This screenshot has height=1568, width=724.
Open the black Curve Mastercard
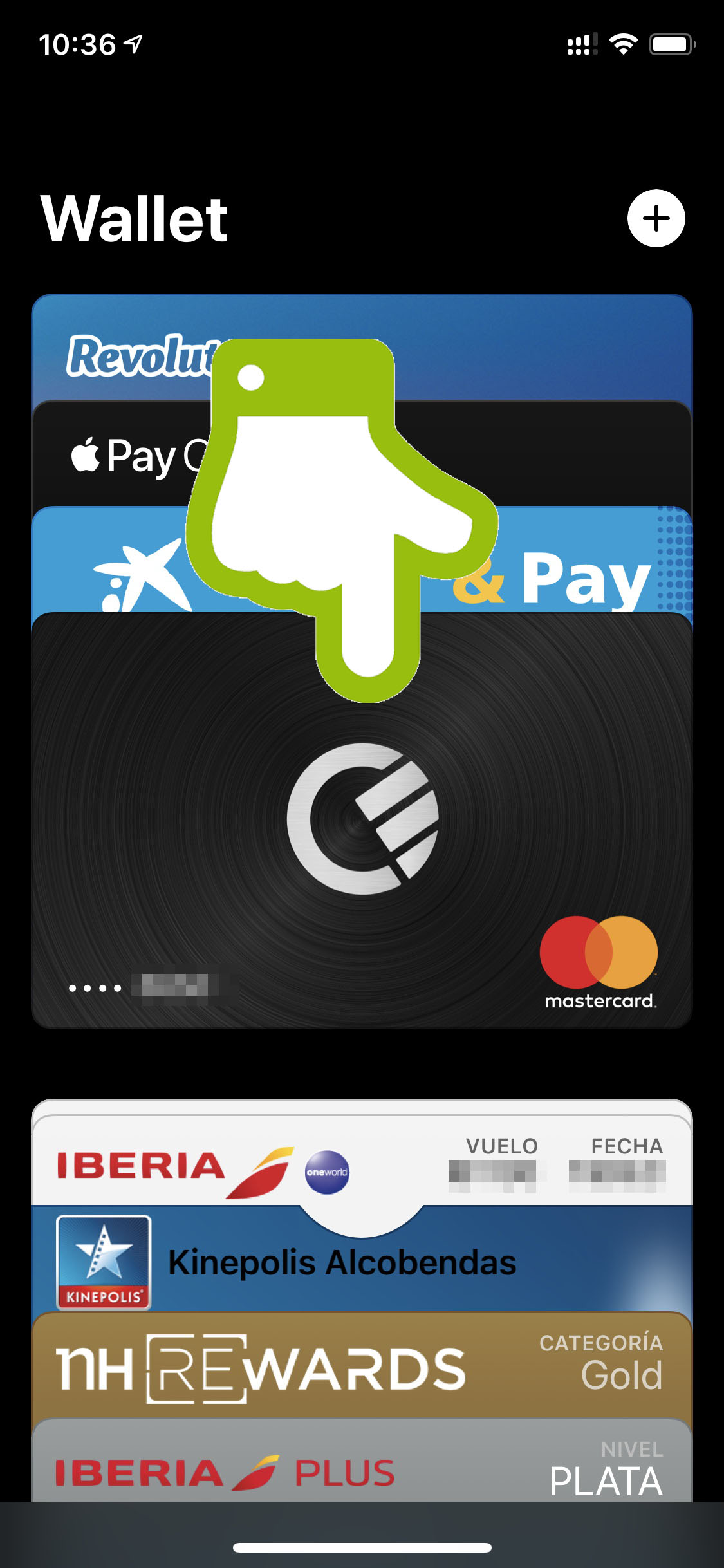tap(362, 820)
